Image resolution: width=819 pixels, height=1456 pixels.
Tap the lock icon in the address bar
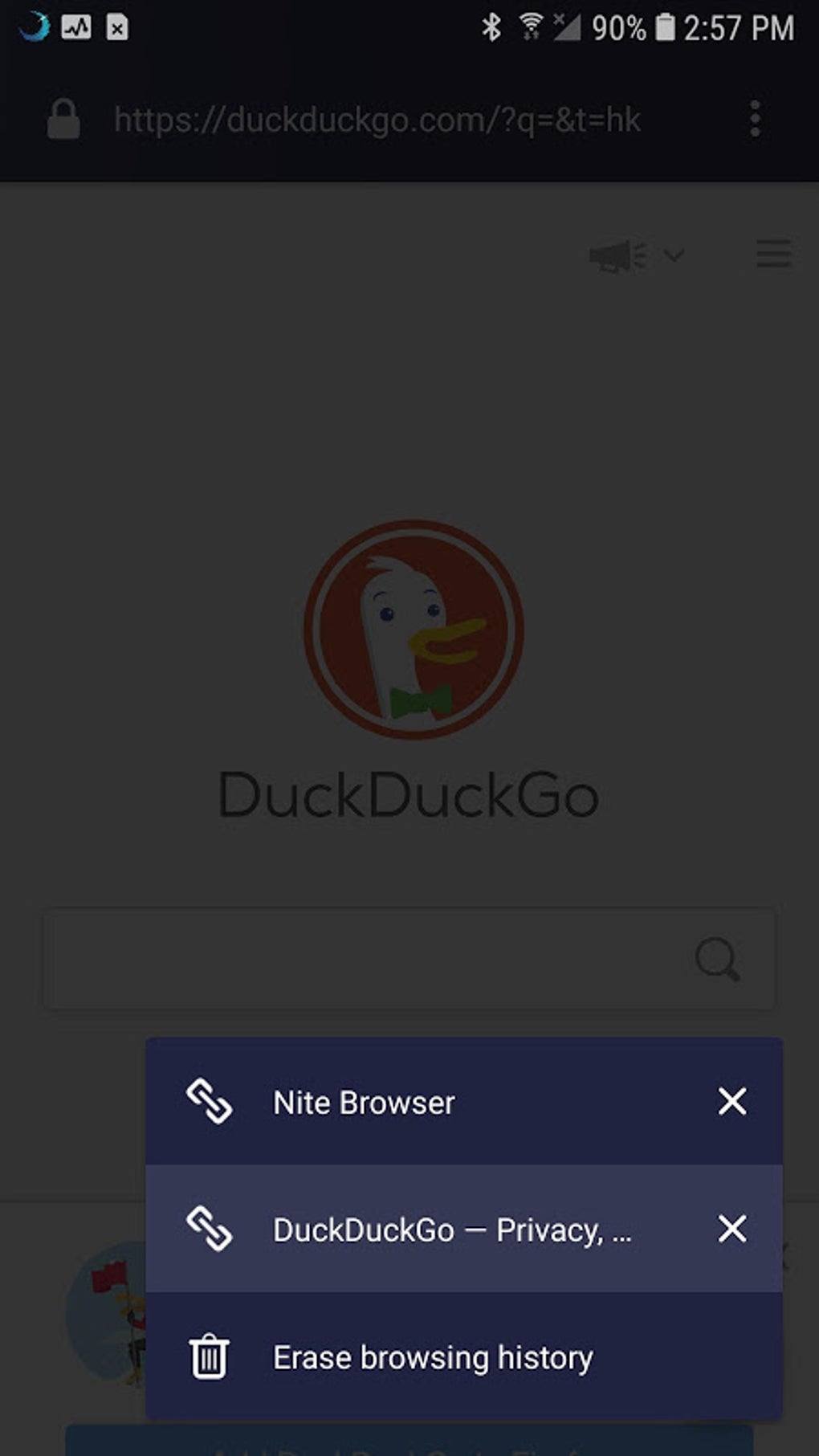click(x=65, y=120)
